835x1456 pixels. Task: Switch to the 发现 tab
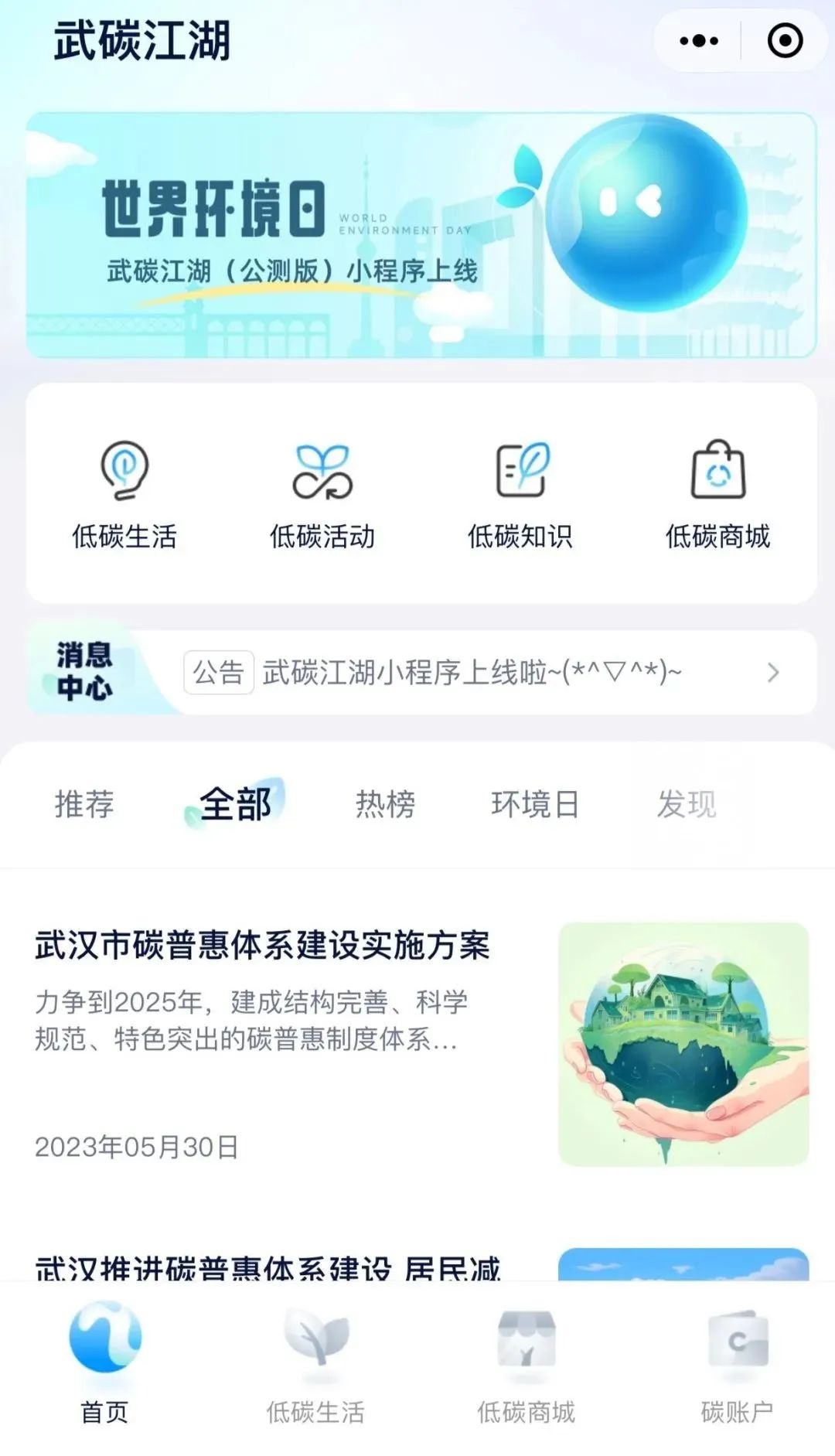point(687,804)
